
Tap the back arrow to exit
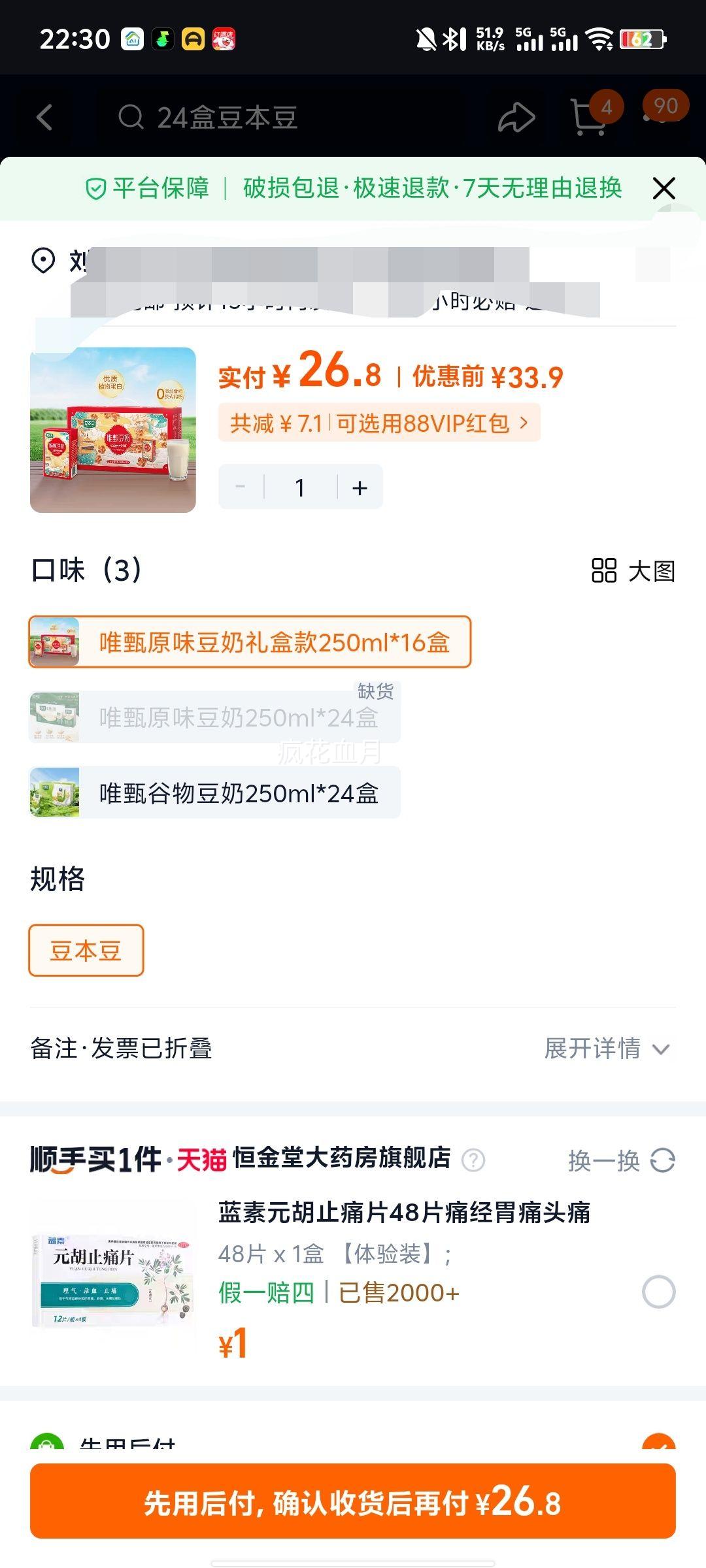(x=43, y=118)
